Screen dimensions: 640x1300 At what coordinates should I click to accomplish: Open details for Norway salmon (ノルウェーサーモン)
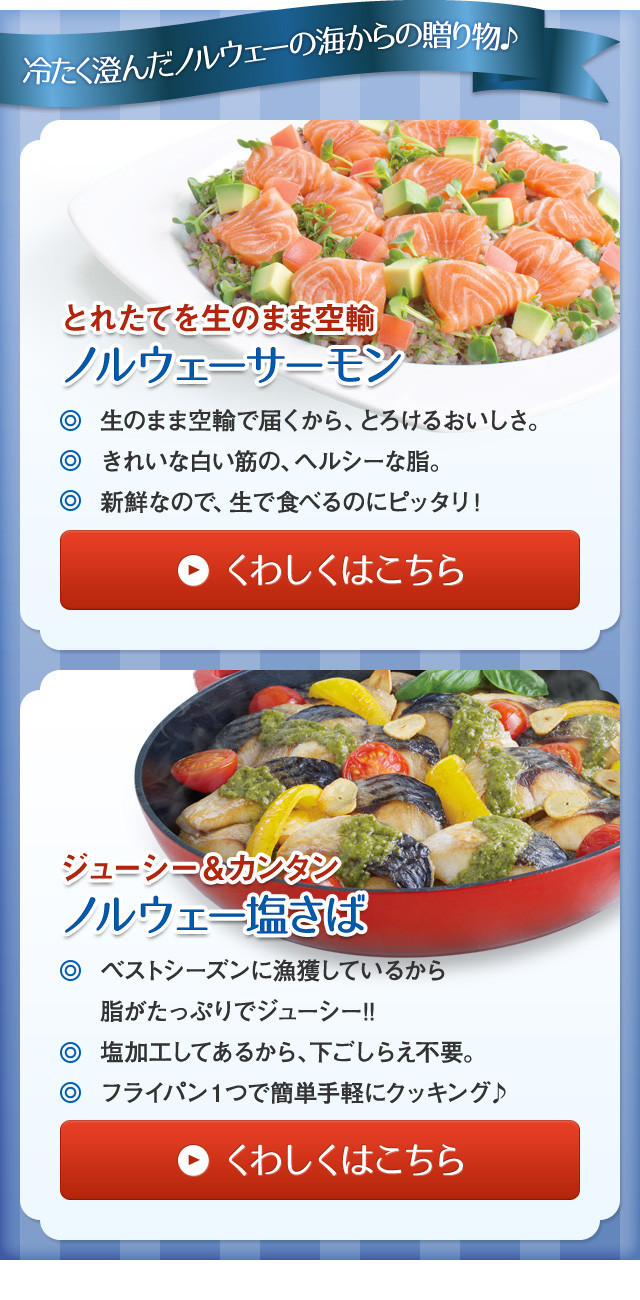(320, 570)
